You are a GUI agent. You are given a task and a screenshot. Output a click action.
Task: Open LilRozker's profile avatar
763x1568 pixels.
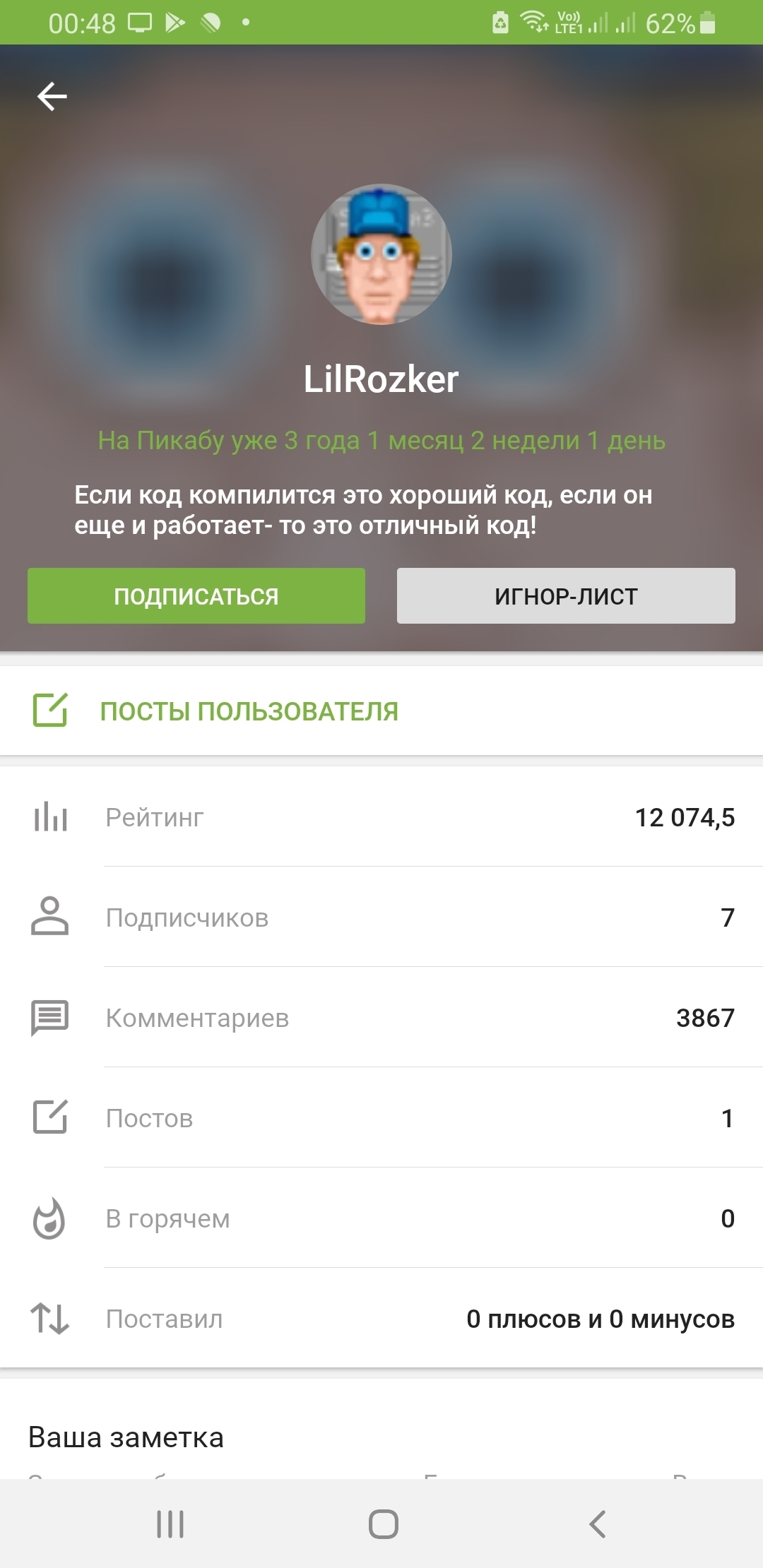[381, 254]
